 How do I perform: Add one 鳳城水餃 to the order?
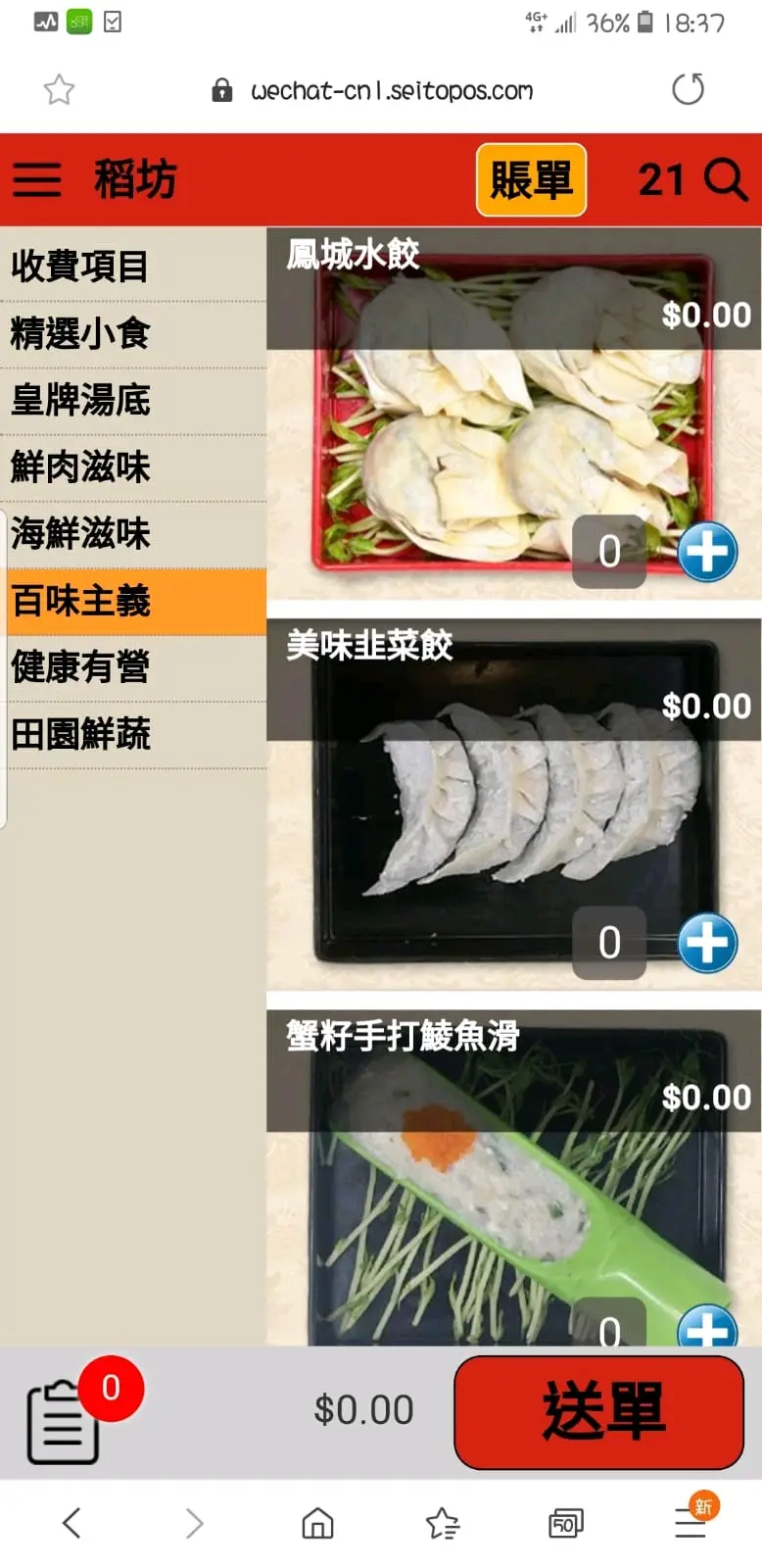[707, 552]
